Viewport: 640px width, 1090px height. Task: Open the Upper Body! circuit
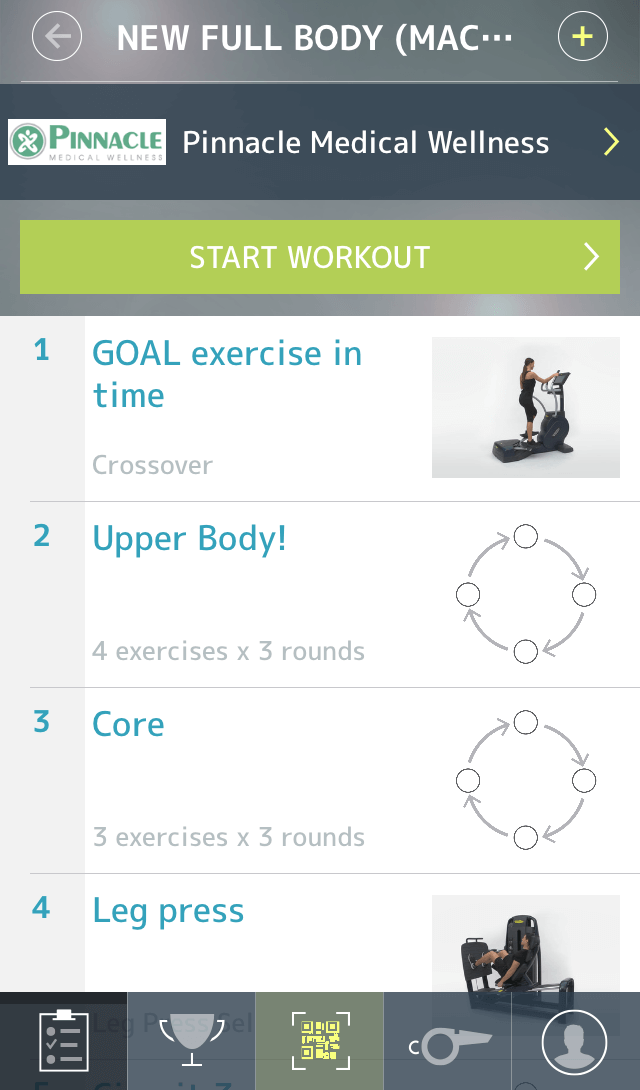[x=334, y=595]
